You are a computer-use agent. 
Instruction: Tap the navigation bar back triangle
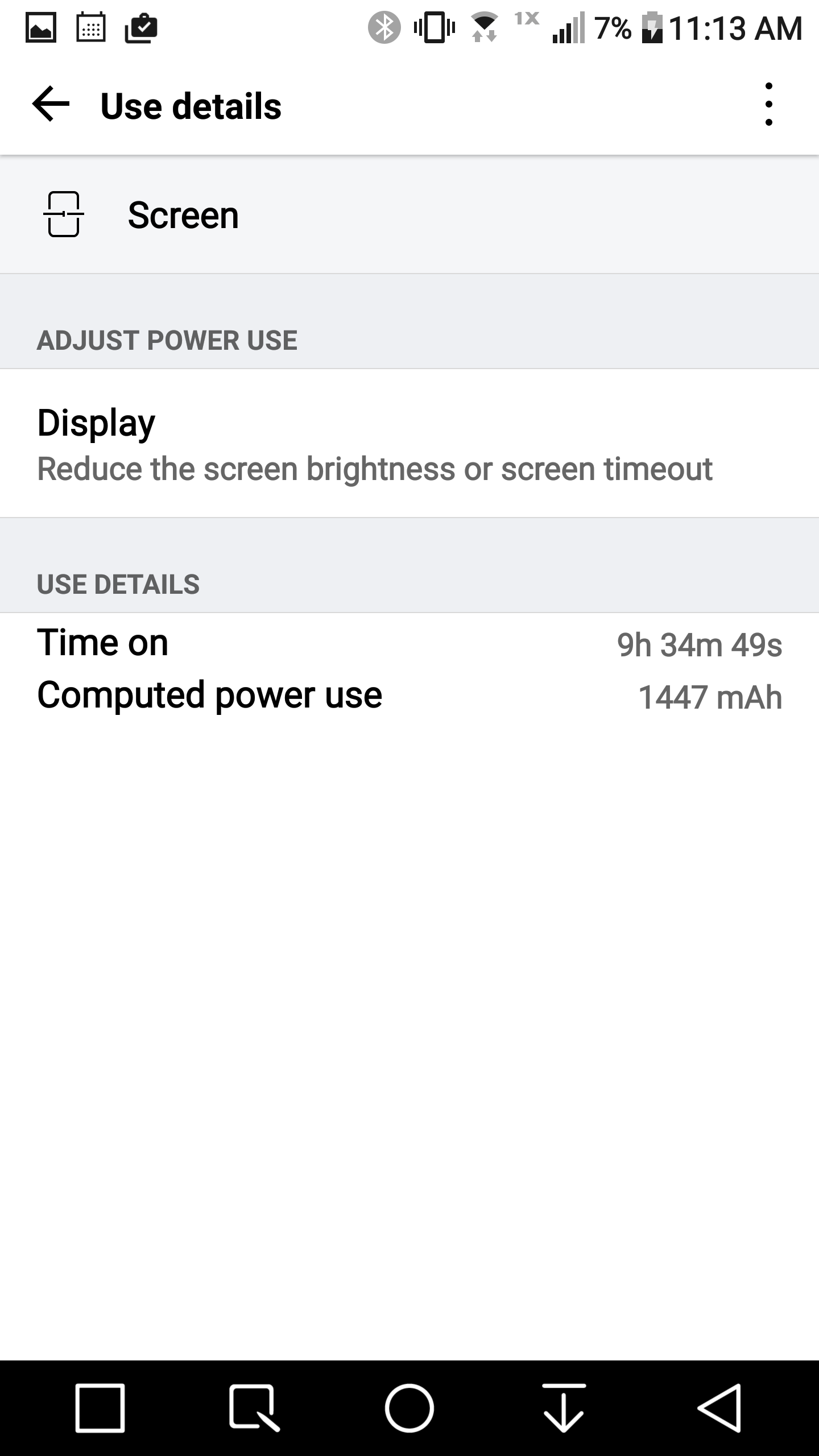pos(719,1408)
